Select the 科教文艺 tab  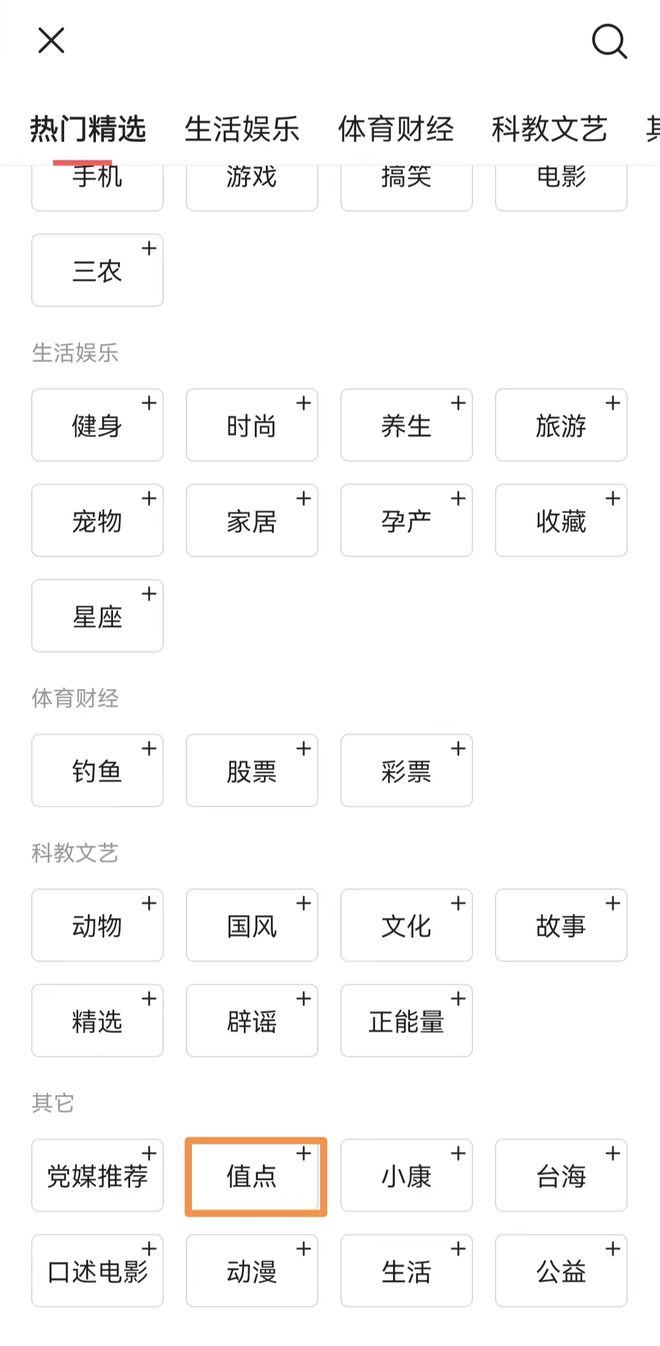(x=550, y=129)
